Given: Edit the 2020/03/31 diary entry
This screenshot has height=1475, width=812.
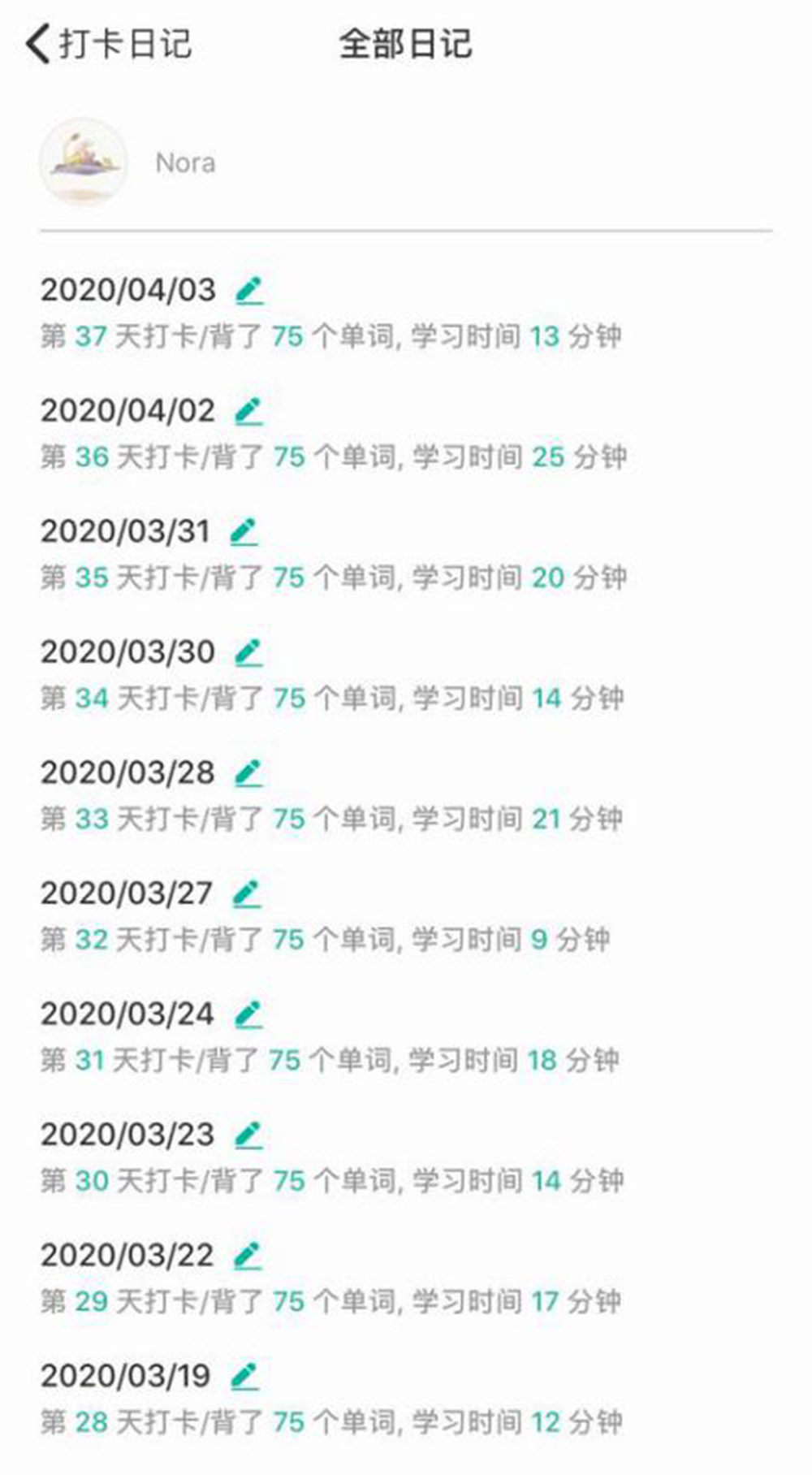Looking at the screenshot, I should click(x=244, y=532).
